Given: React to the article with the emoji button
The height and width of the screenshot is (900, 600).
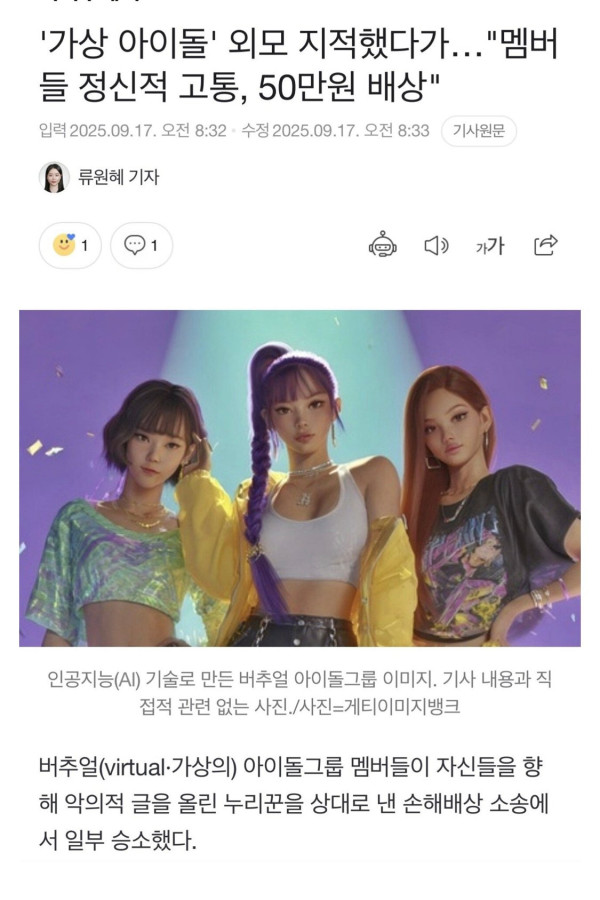Looking at the screenshot, I should [x=70, y=245].
